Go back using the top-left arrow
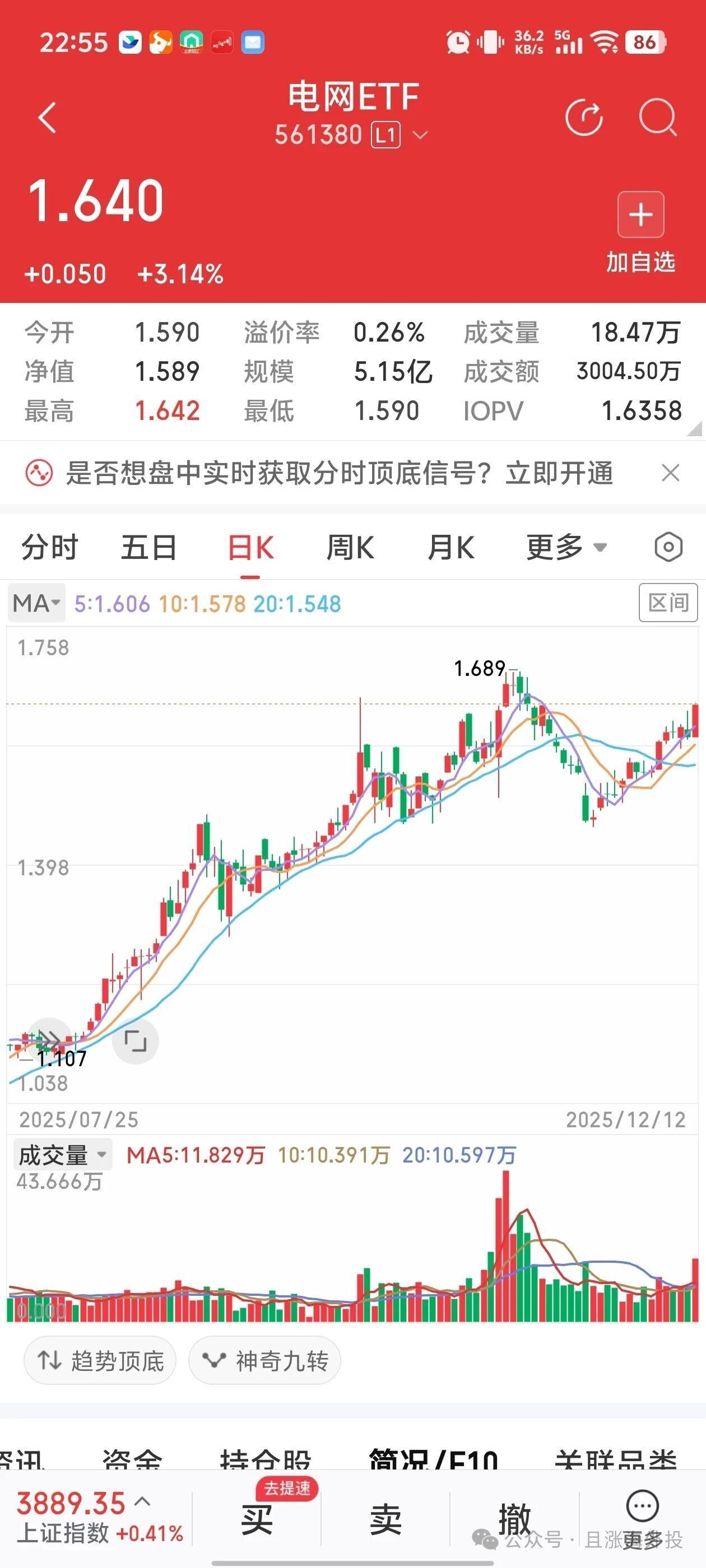 tap(48, 117)
